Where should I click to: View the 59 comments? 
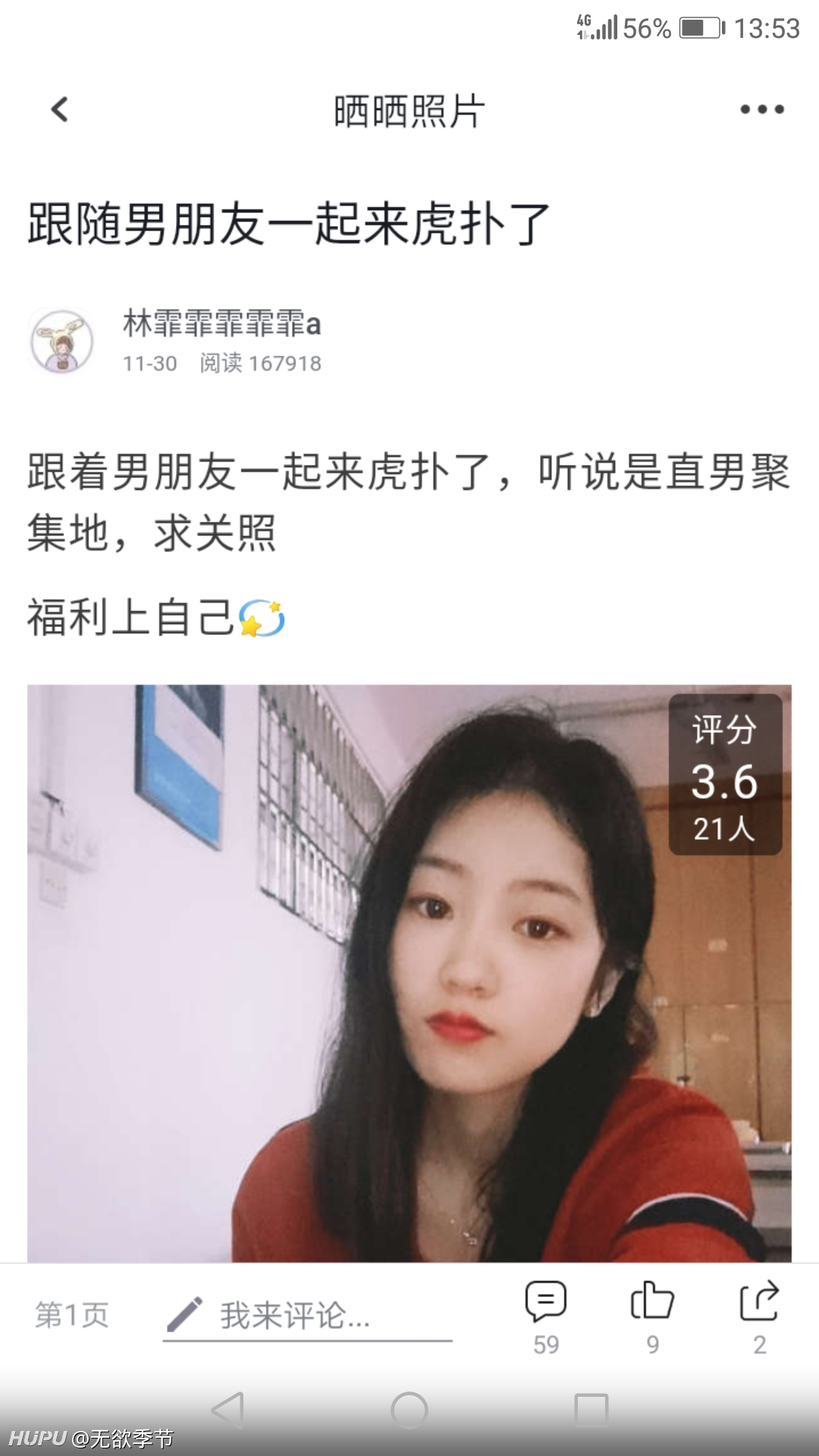click(x=546, y=1319)
